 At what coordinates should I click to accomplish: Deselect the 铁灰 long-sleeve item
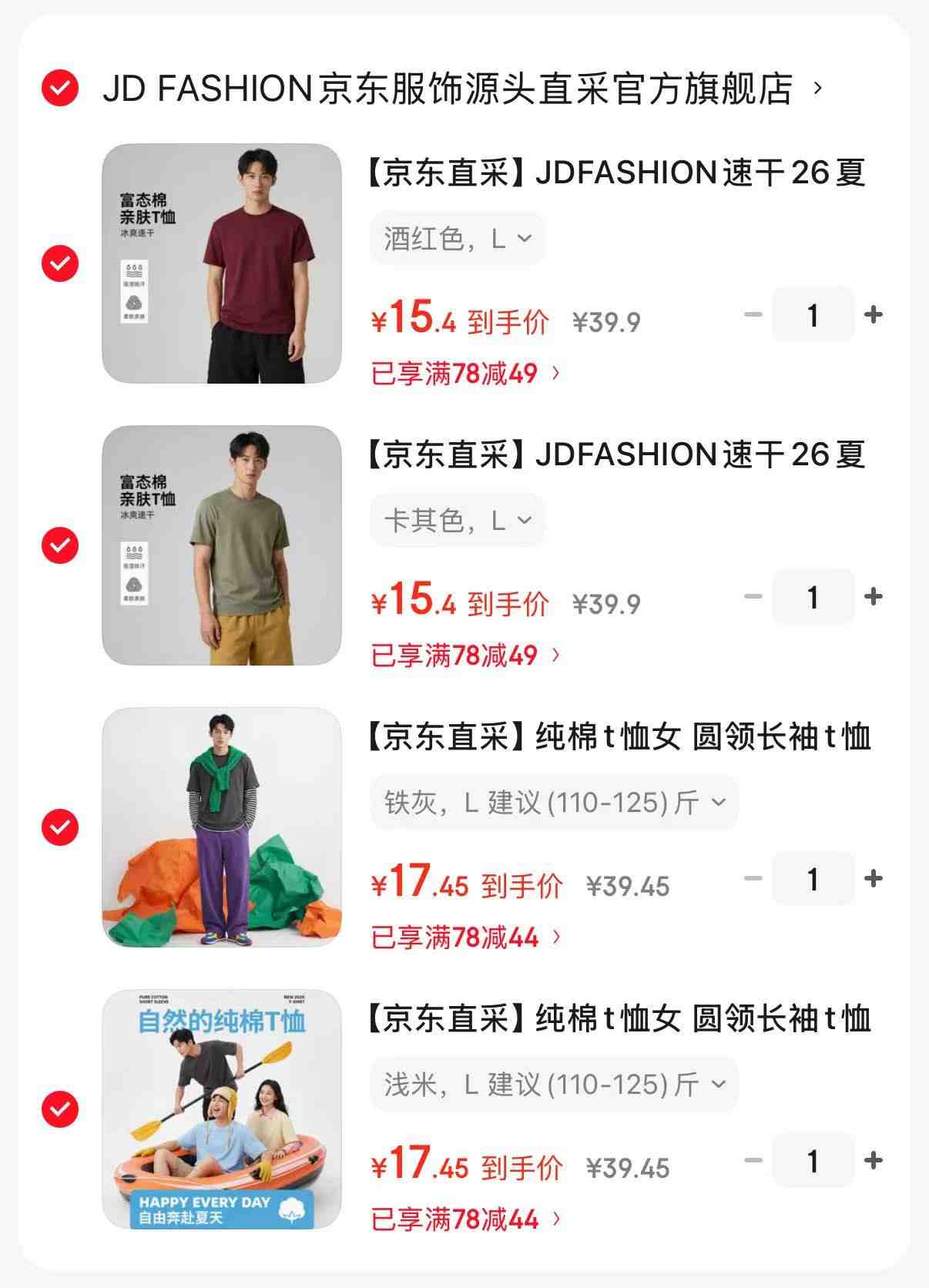60,827
